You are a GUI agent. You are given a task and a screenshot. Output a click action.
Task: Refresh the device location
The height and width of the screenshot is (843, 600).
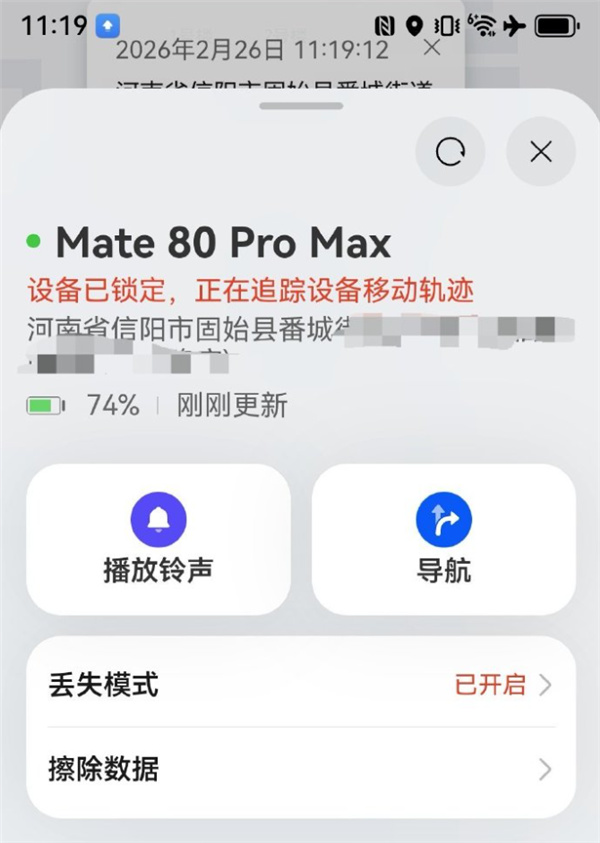tap(450, 151)
